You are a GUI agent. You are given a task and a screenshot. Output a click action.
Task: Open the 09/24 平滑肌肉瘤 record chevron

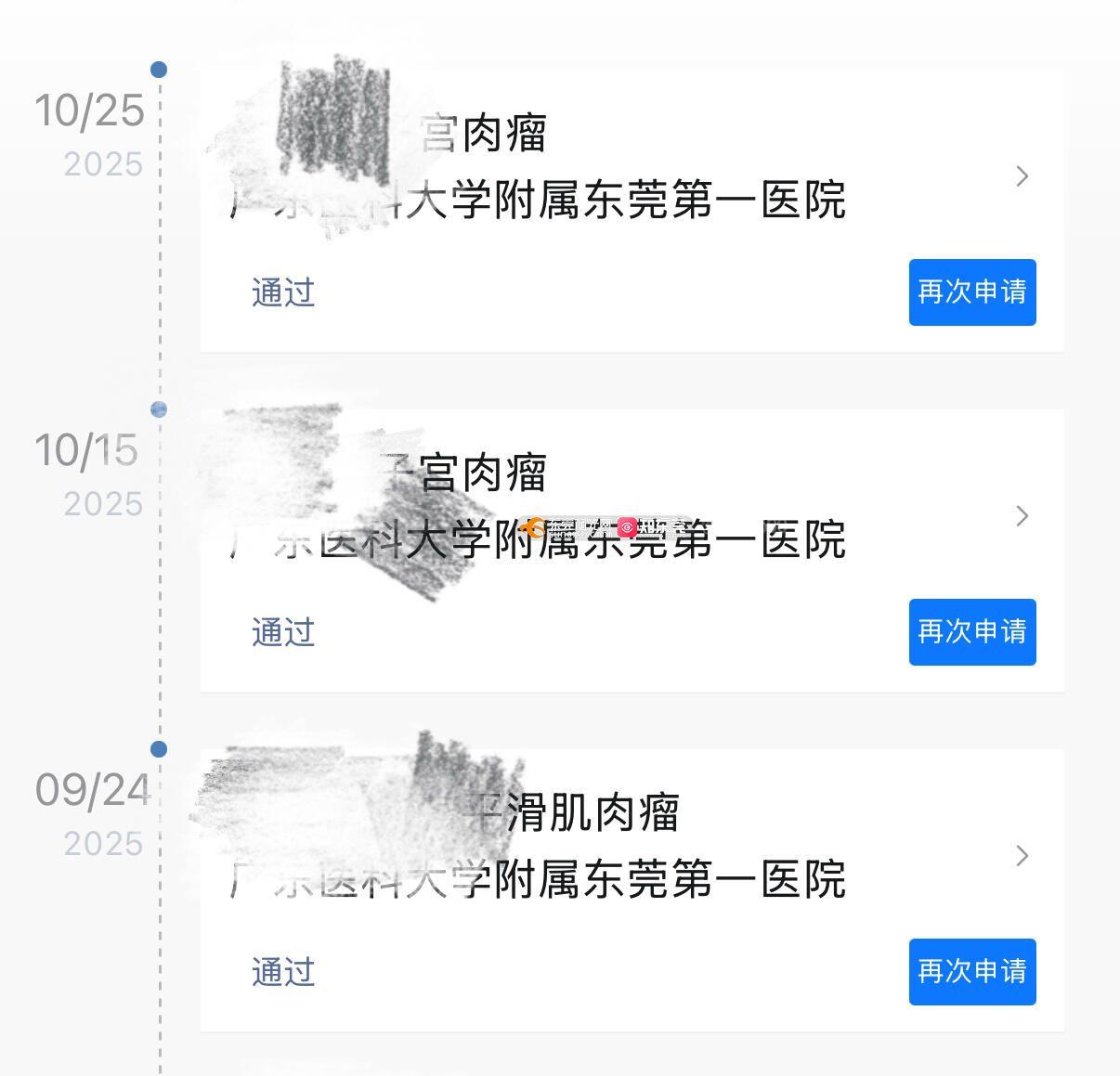tap(1022, 856)
